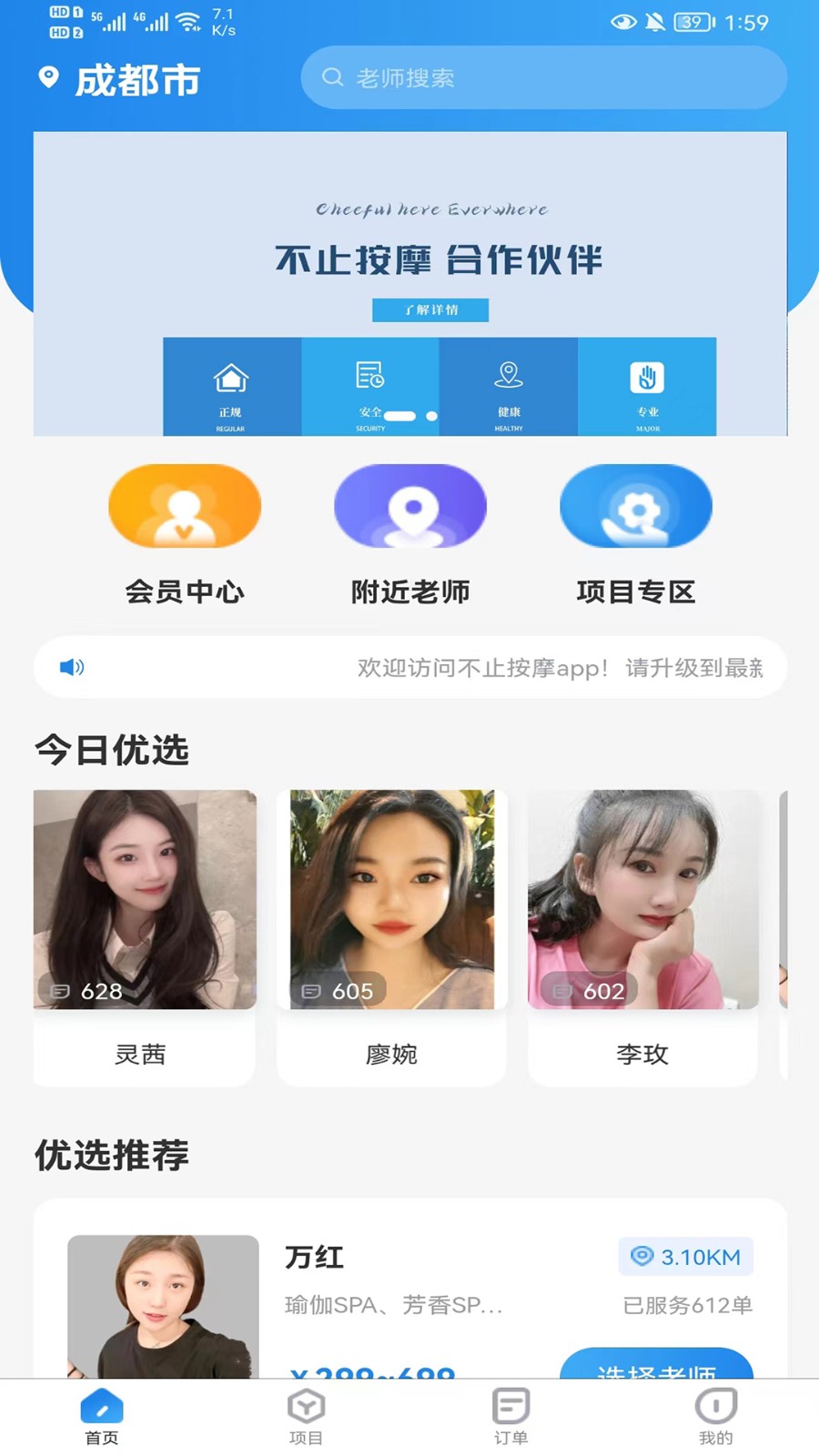Tap the 了解详情 banner button
The width and height of the screenshot is (819, 1456).
click(430, 310)
